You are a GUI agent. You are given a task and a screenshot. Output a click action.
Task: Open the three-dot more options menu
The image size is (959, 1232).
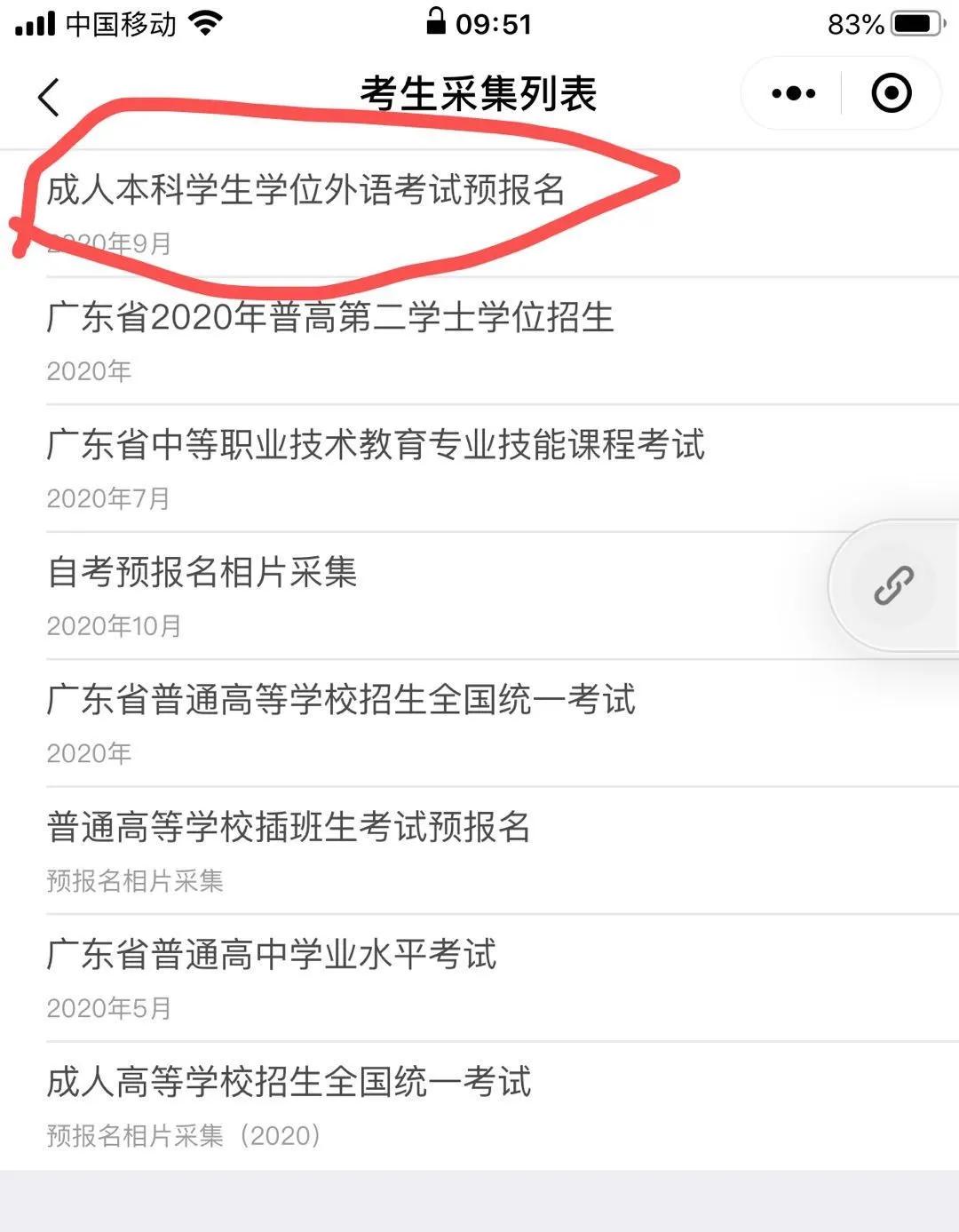(793, 92)
